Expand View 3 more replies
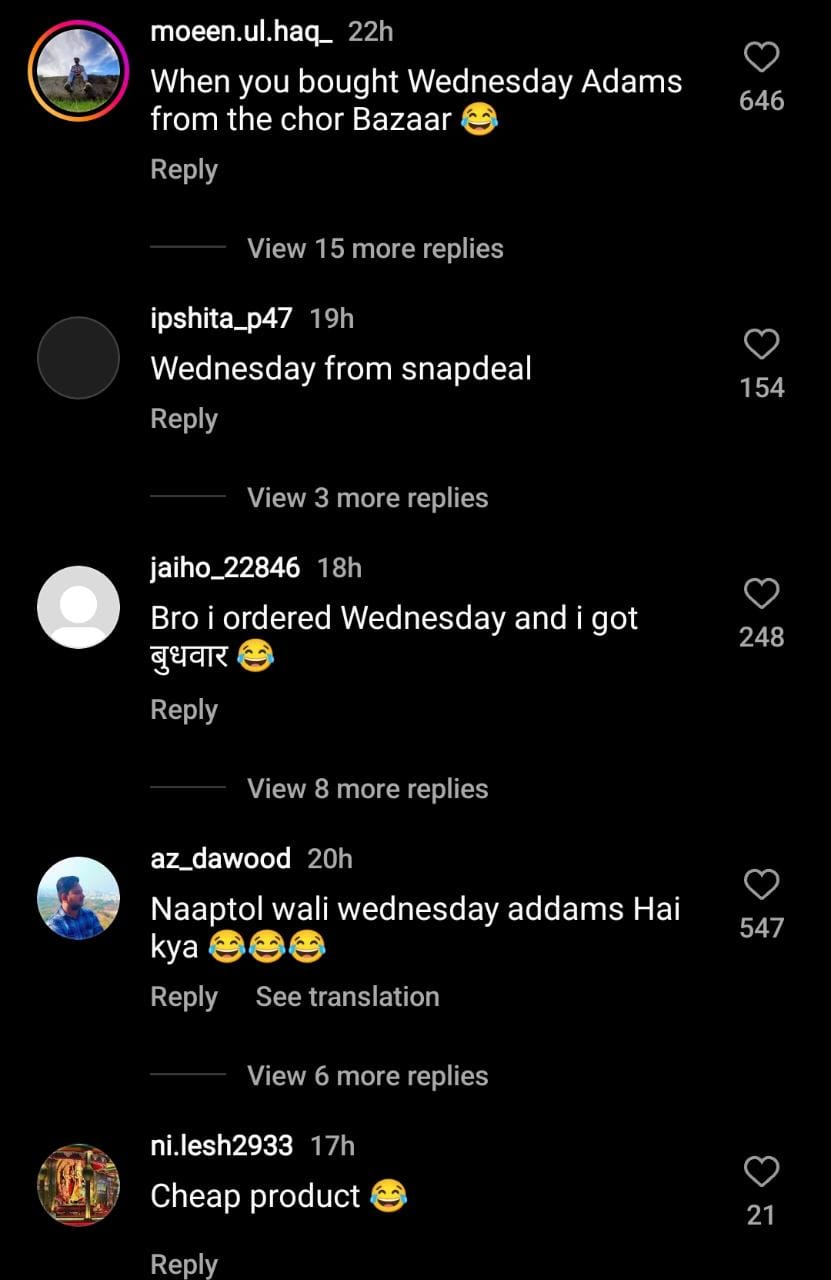The width and height of the screenshot is (831, 1280). coord(367,498)
